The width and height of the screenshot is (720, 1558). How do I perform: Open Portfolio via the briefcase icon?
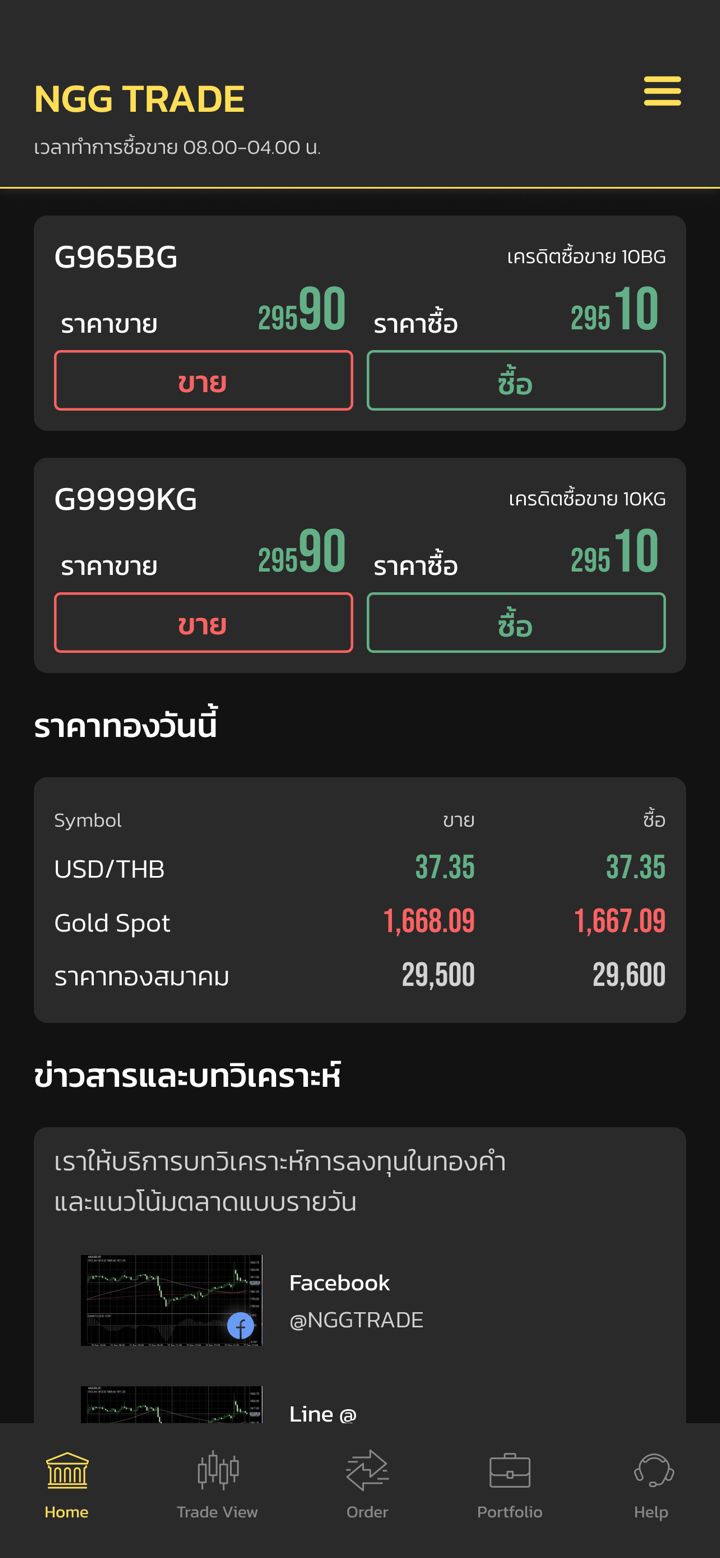510,1470
